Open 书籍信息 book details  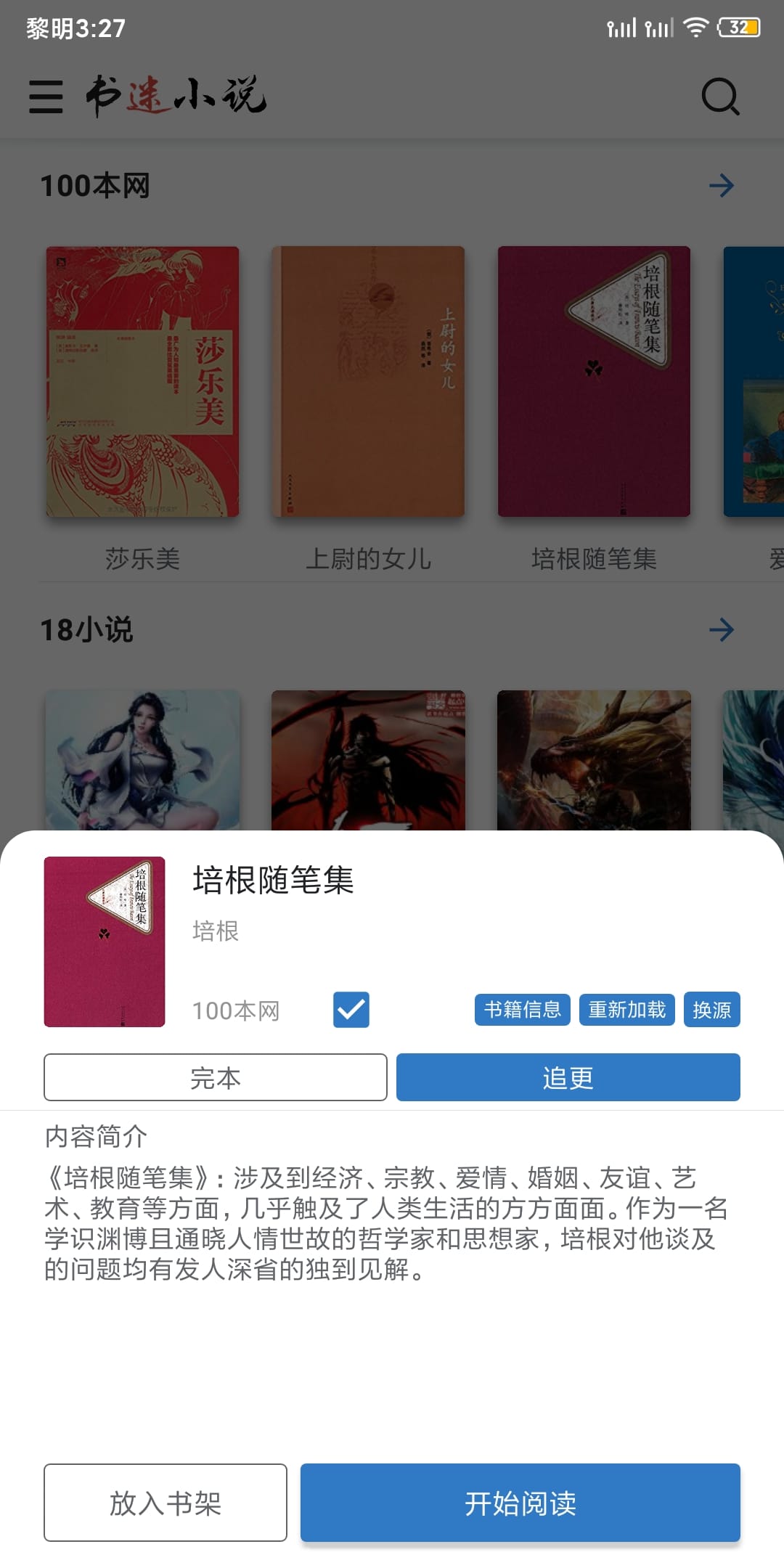coord(522,1010)
